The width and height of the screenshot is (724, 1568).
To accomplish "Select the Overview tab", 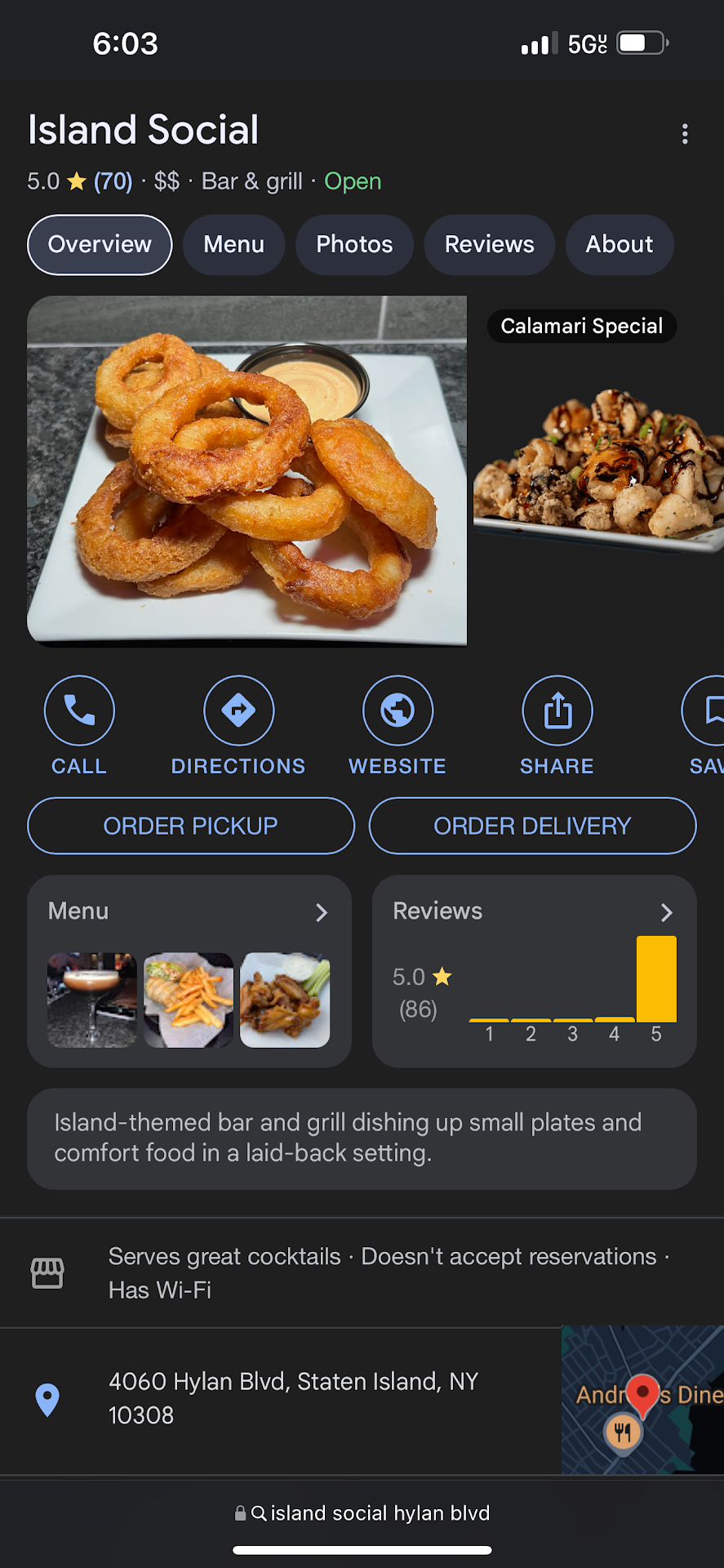I will coord(100,245).
